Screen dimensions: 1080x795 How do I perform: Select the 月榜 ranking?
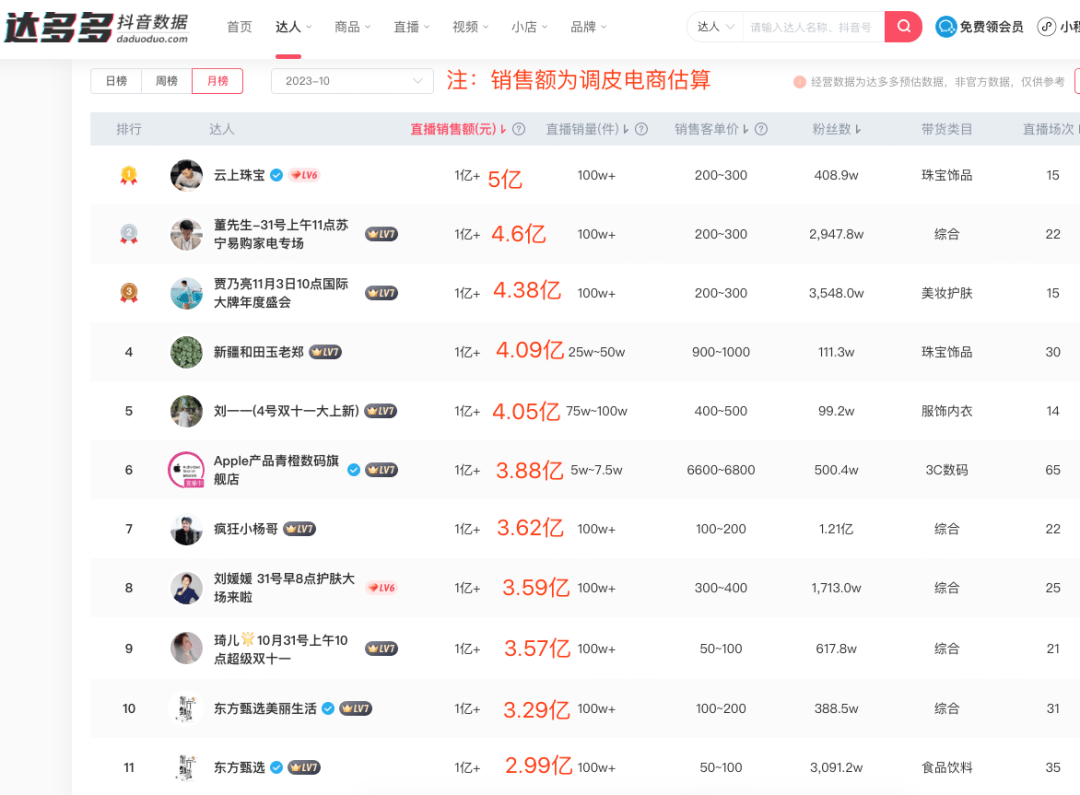217,81
